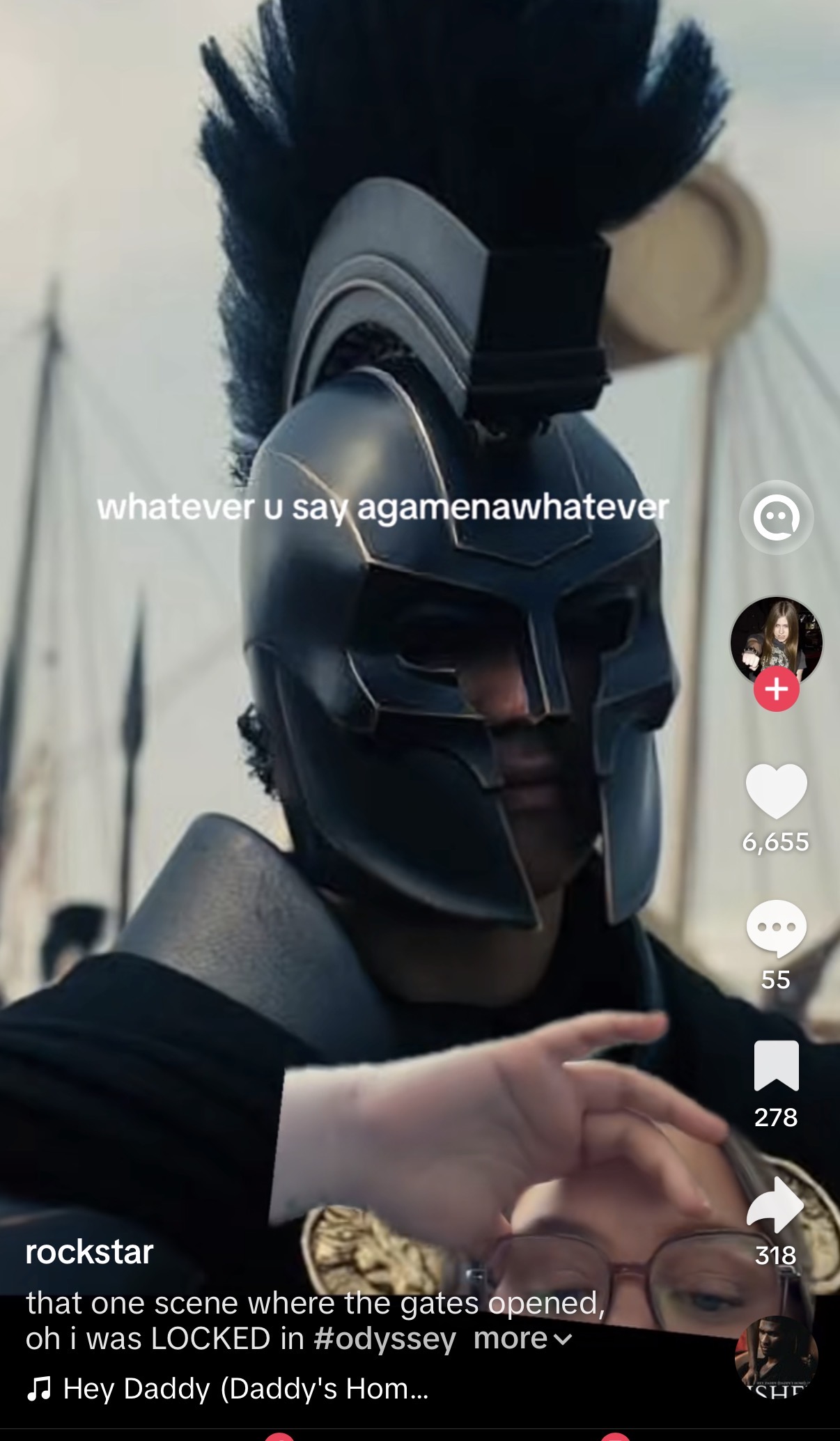Tap the round face icon above the avatar
This screenshot has height=1441, width=840.
click(x=776, y=517)
